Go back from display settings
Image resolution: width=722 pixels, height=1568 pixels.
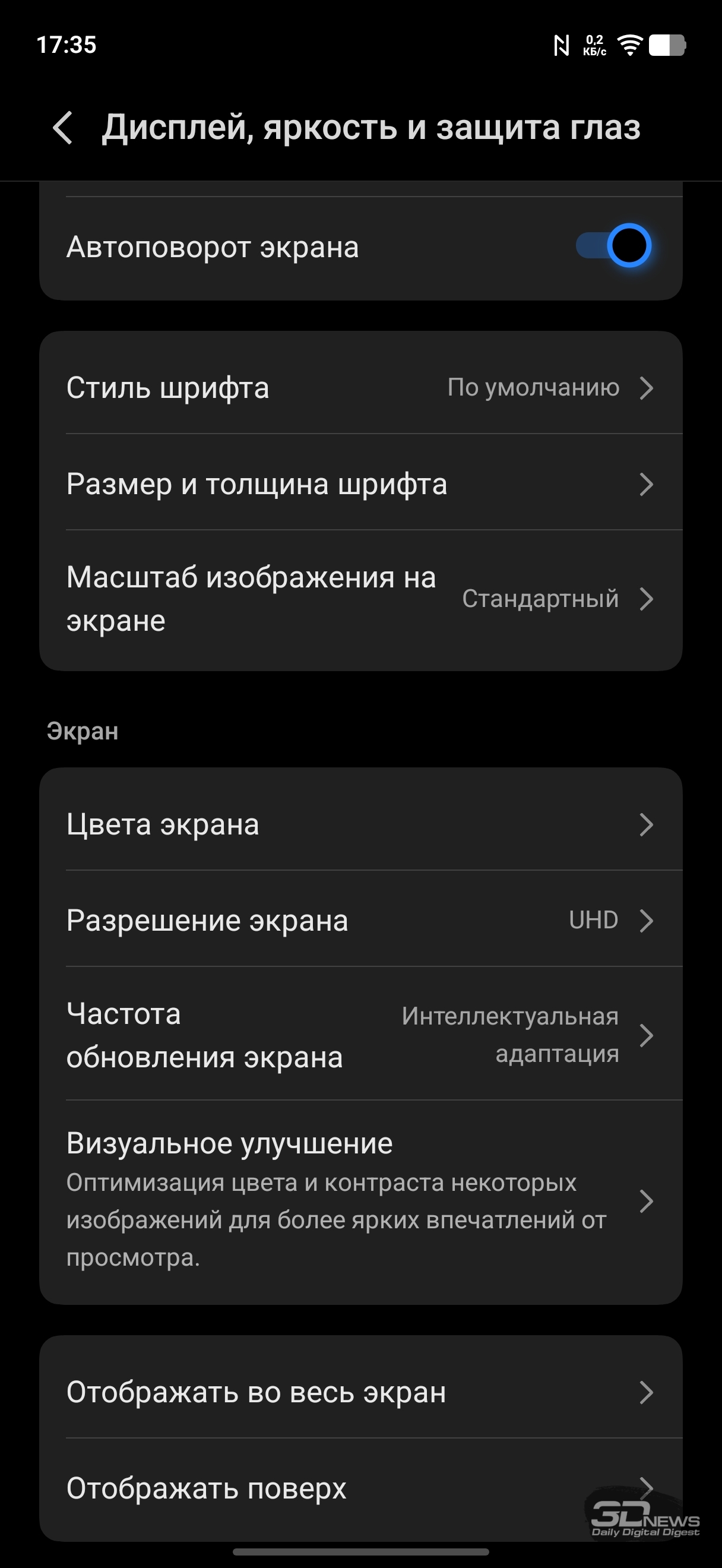[x=63, y=128]
